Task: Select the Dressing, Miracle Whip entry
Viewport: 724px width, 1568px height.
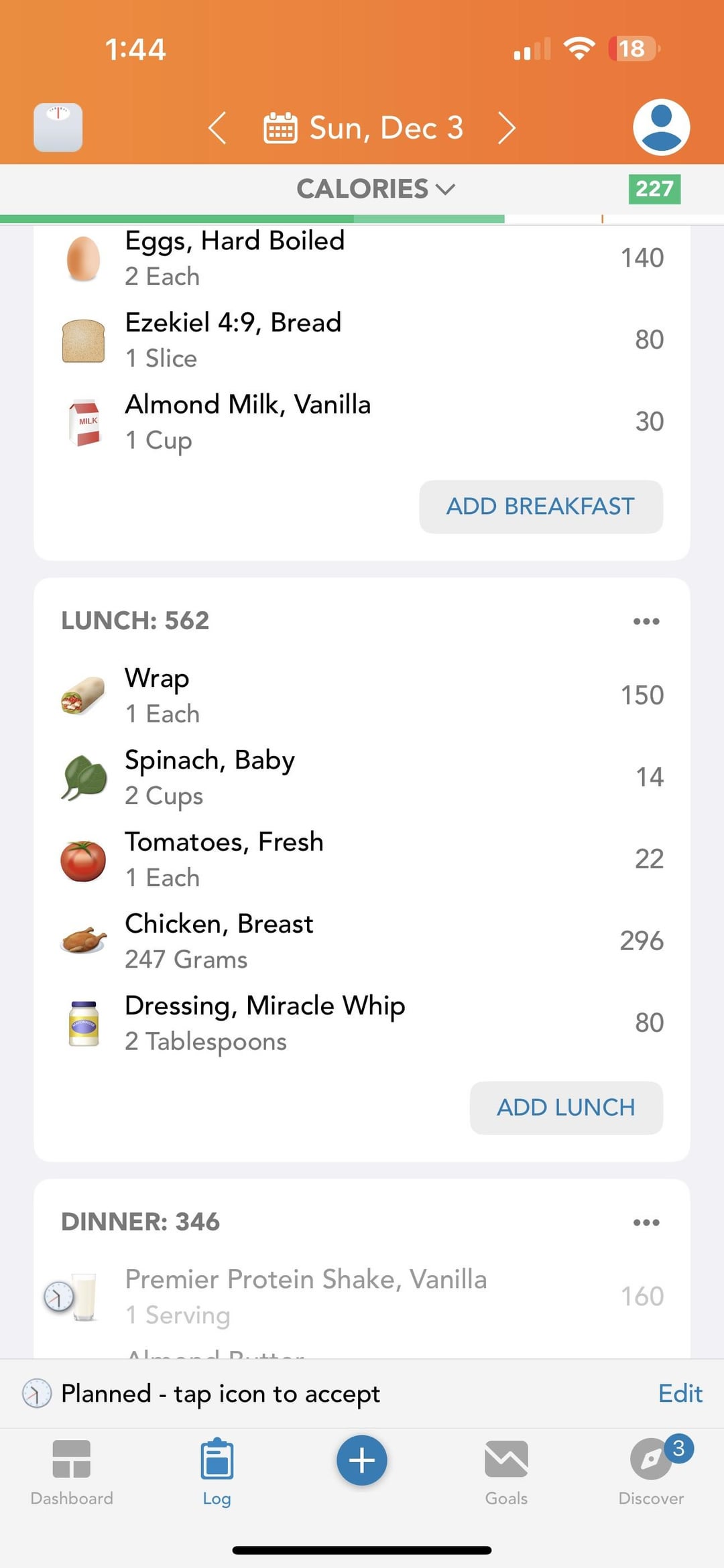Action: click(362, 1023)
